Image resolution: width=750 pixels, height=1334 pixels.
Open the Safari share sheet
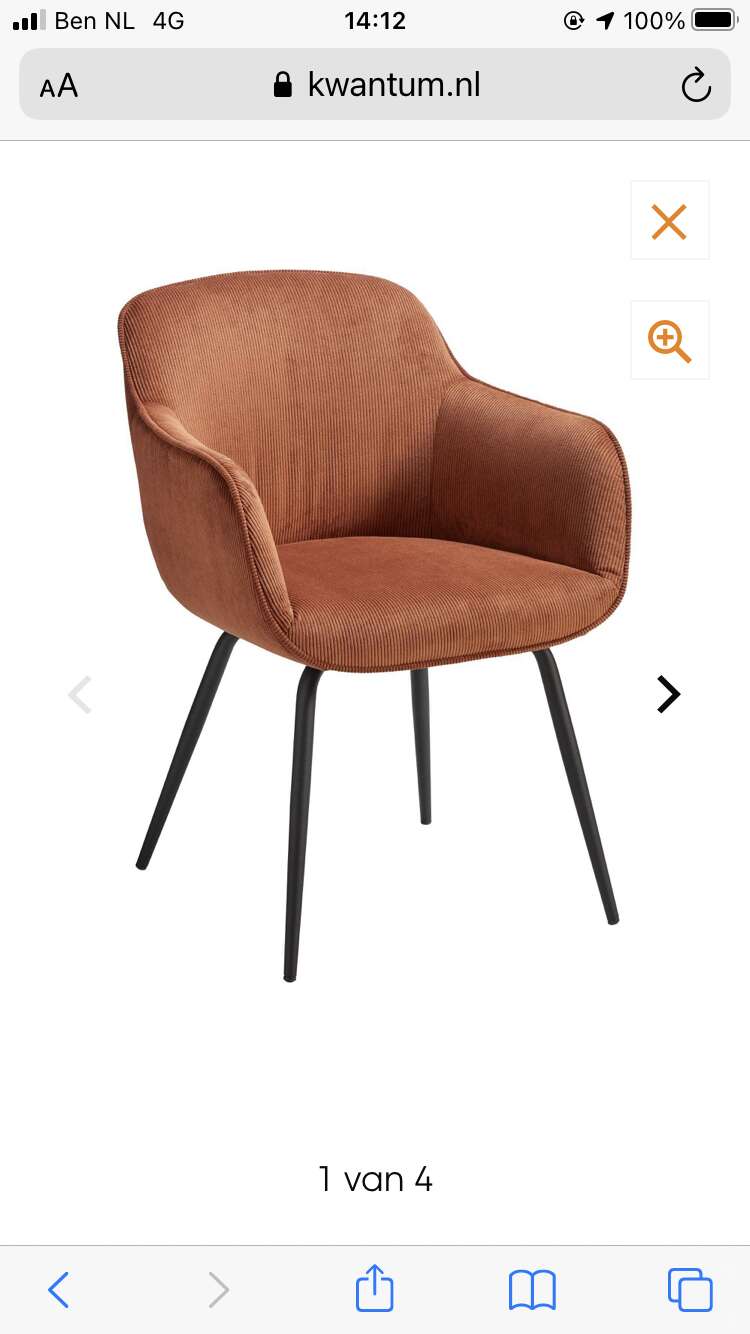pyautogui.click(x=375, y=1287)
